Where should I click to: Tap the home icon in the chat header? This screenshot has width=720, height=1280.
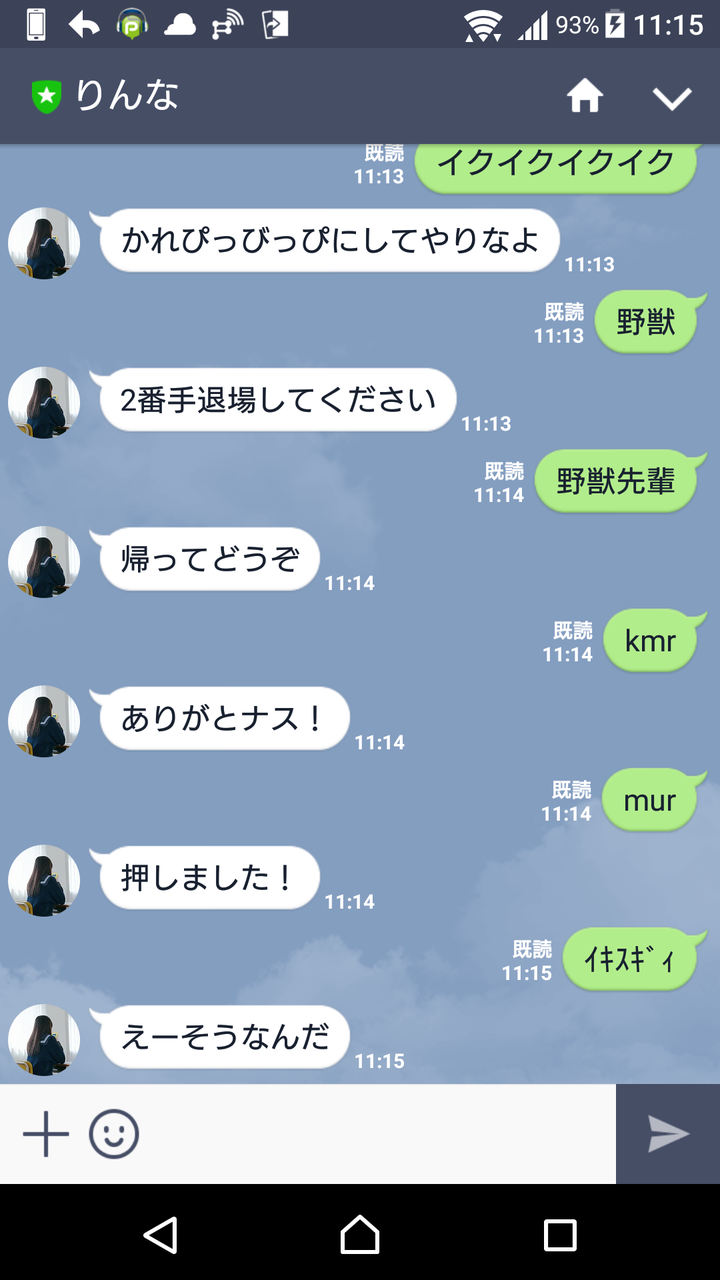tap(585, 97)
